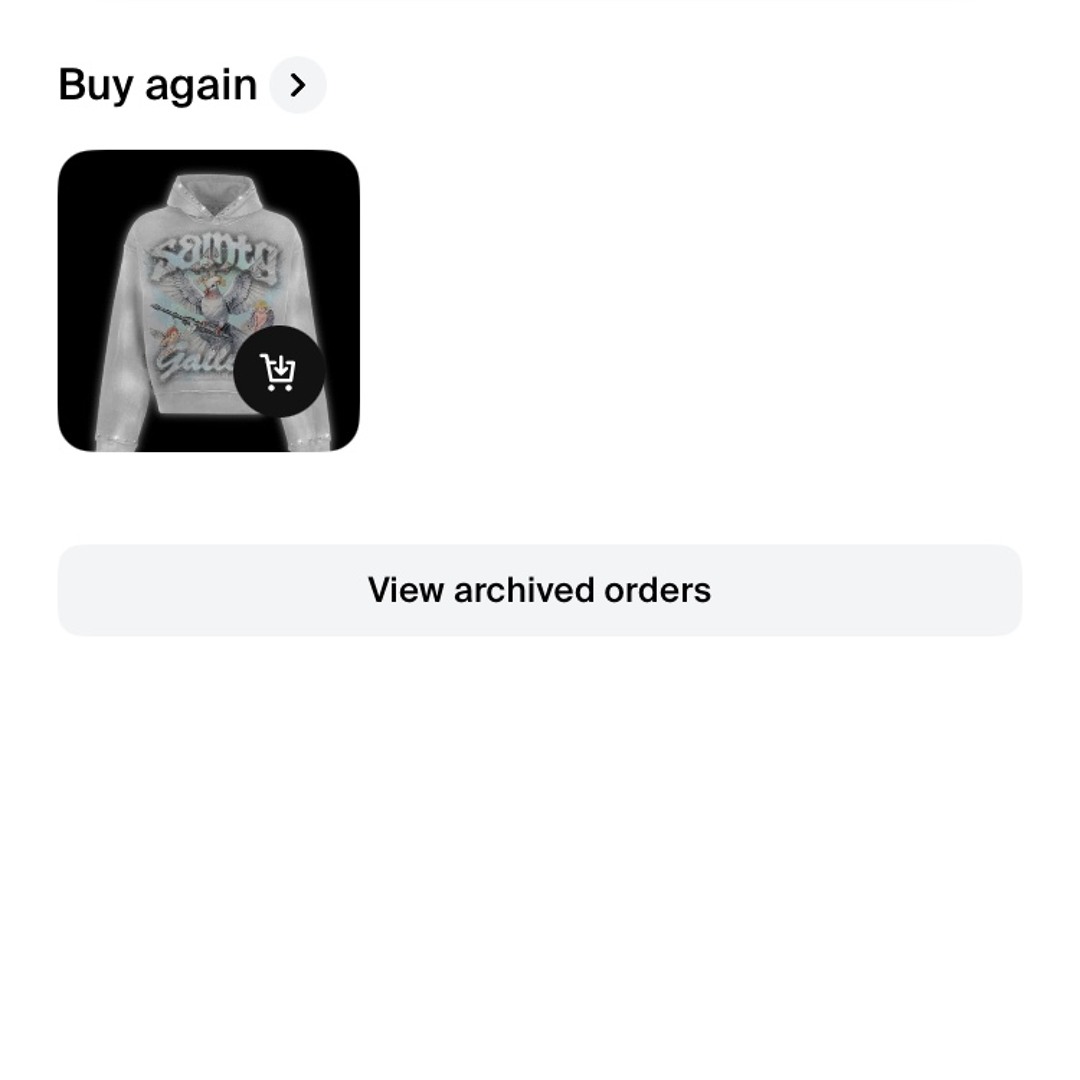
Task: Open the Buy again chevron arrow
Action: (x=298, y=85)
